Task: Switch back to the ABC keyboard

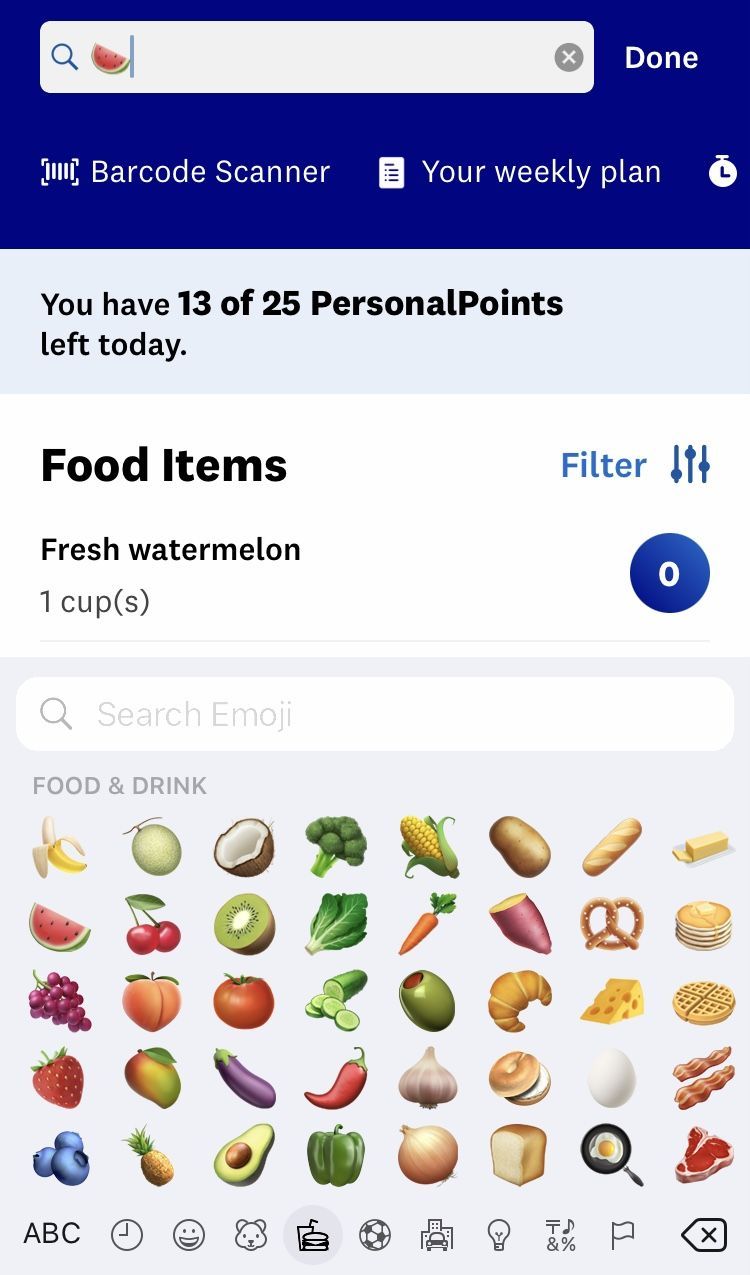Action: click(x=51, y=1233)
